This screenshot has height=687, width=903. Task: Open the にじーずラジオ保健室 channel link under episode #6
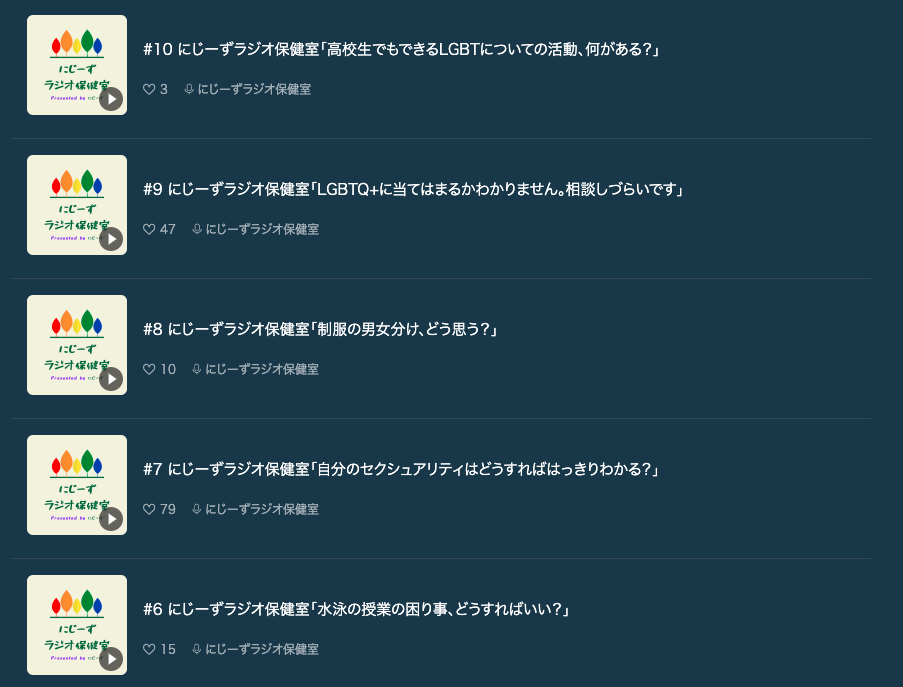tap(261, 649)
